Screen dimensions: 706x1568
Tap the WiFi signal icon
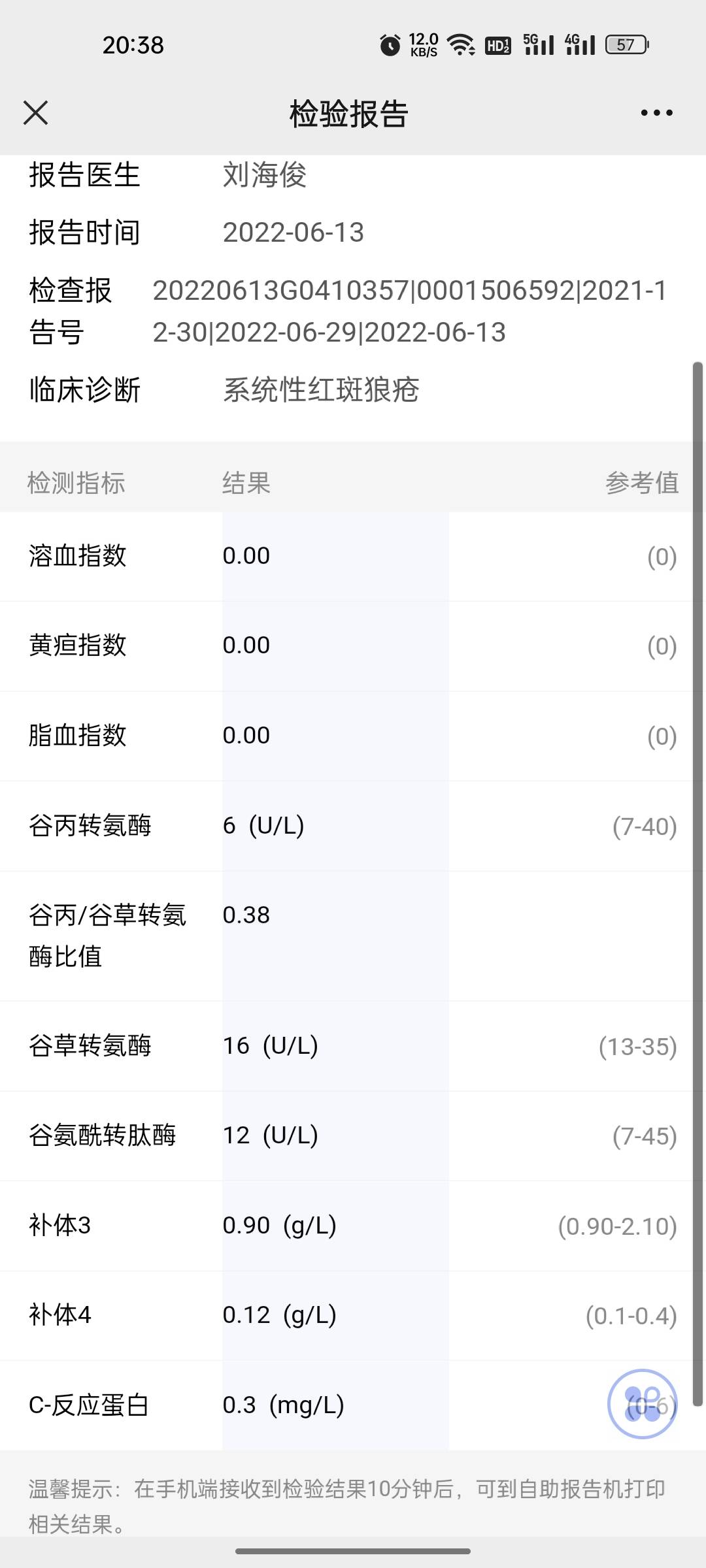point(460,44)
